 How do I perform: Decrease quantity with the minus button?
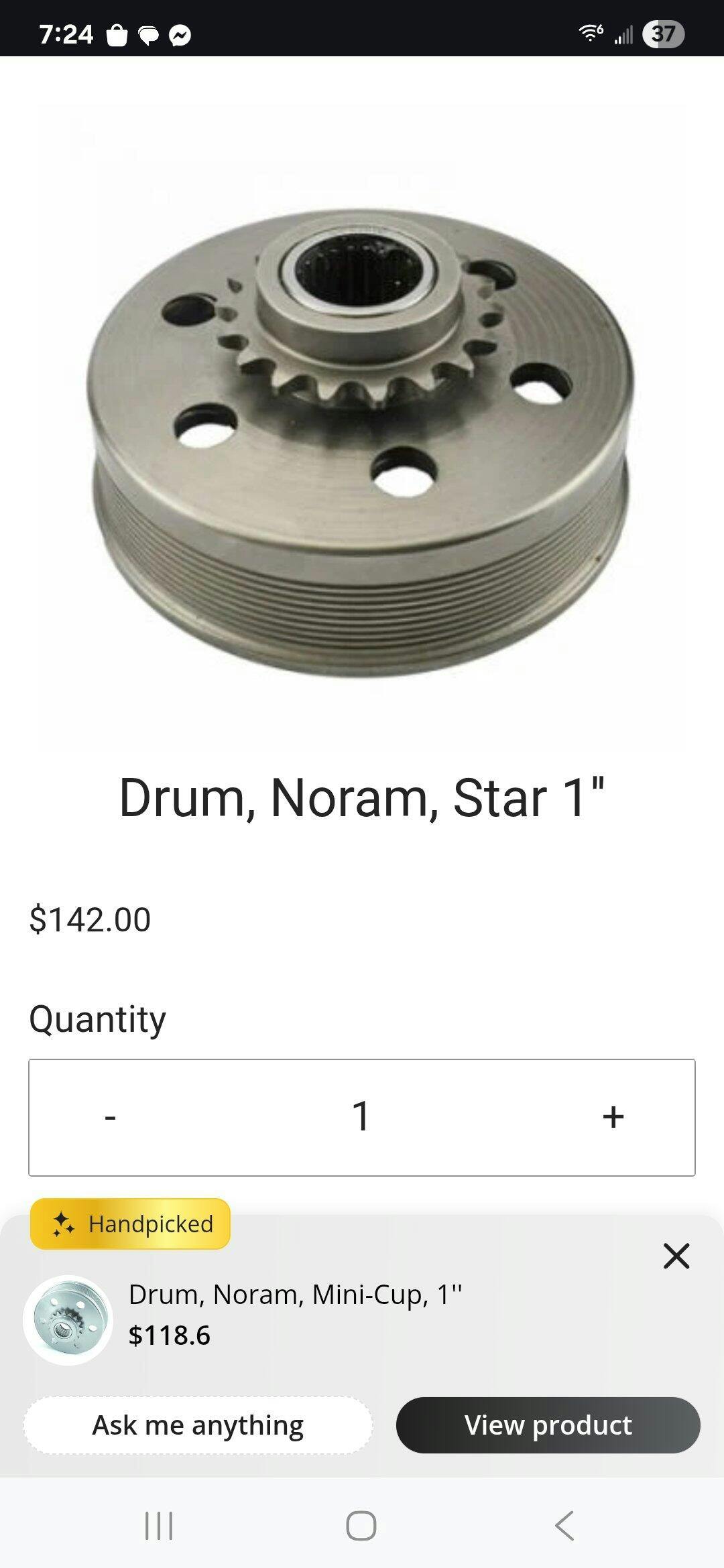[x=111, y=1117]
